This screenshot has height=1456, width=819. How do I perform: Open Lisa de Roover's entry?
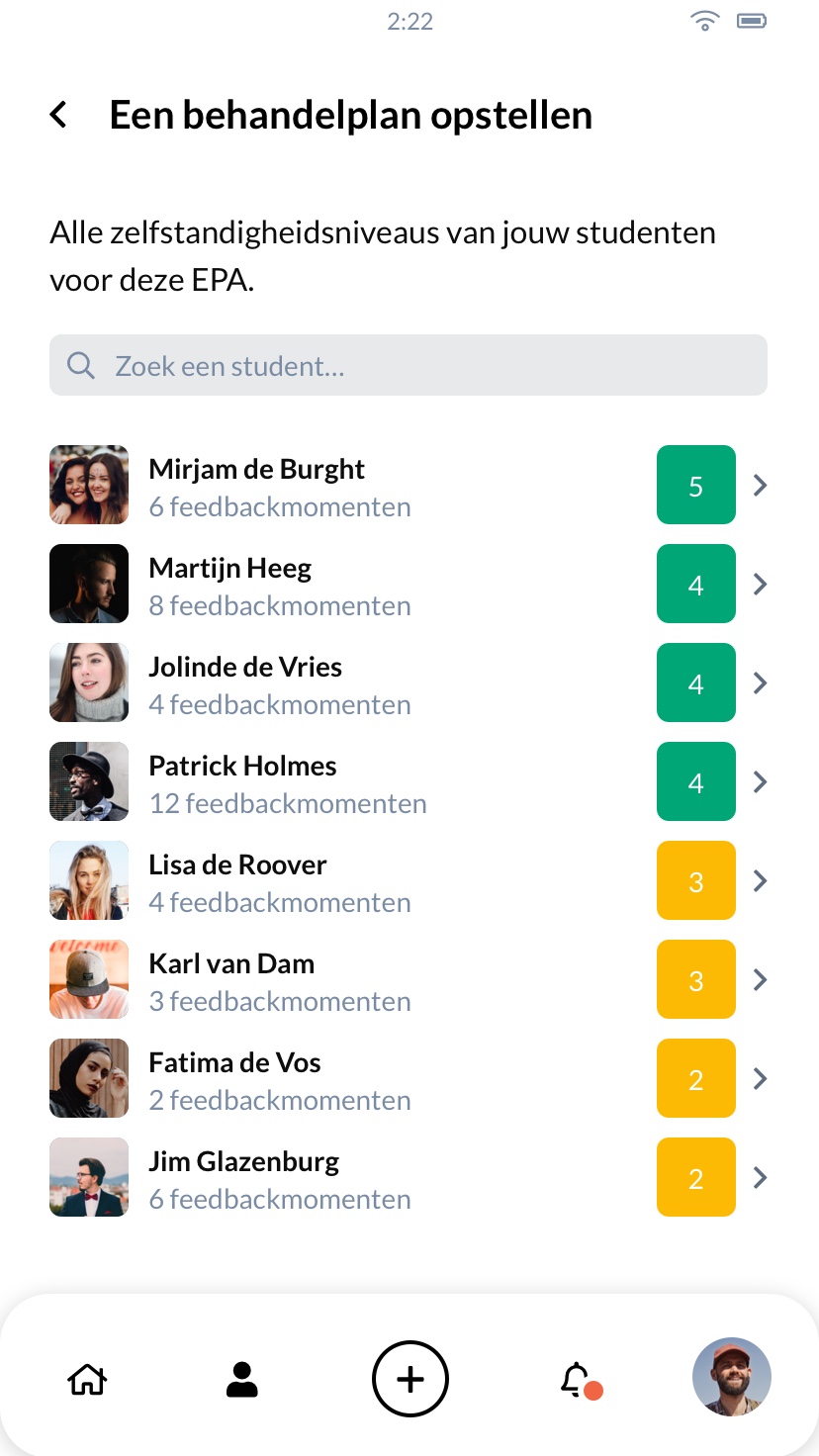(409, 880)
